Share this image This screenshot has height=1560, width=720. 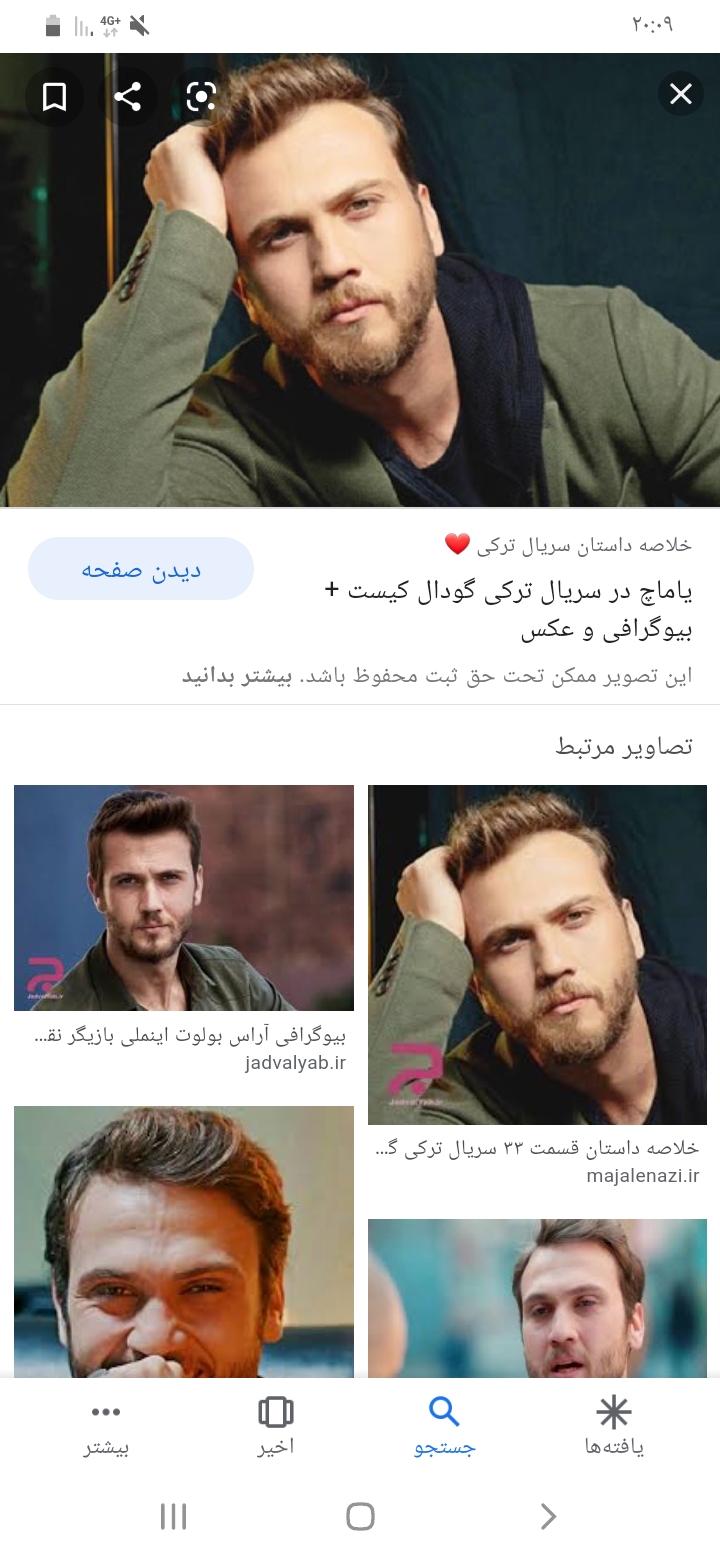[128, 96]
